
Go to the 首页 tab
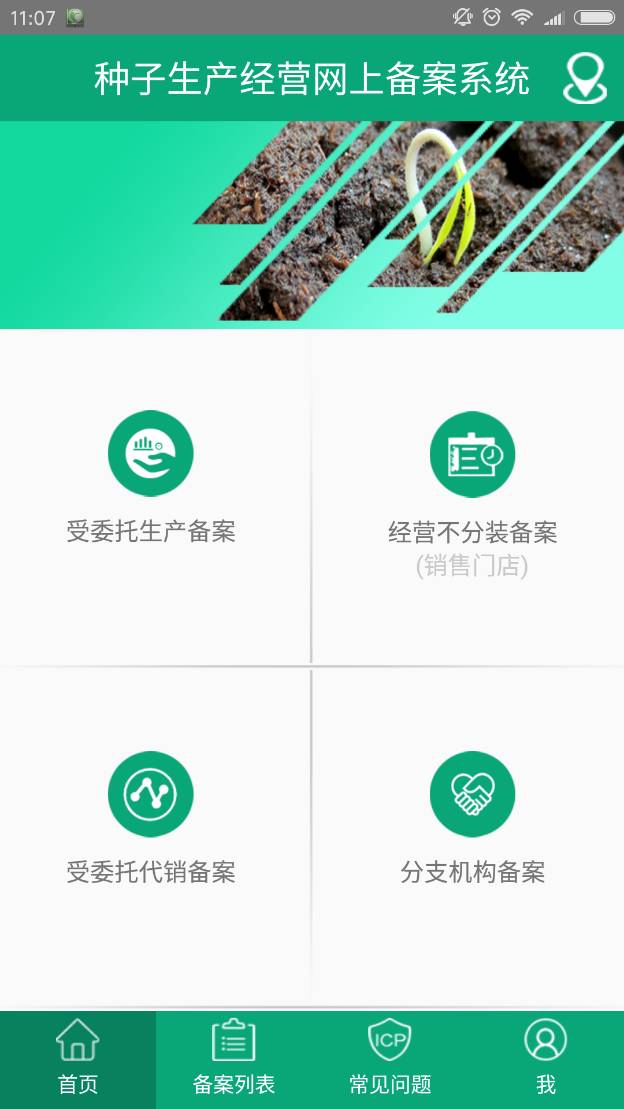pyautogui.click(x=78, y=1059)
